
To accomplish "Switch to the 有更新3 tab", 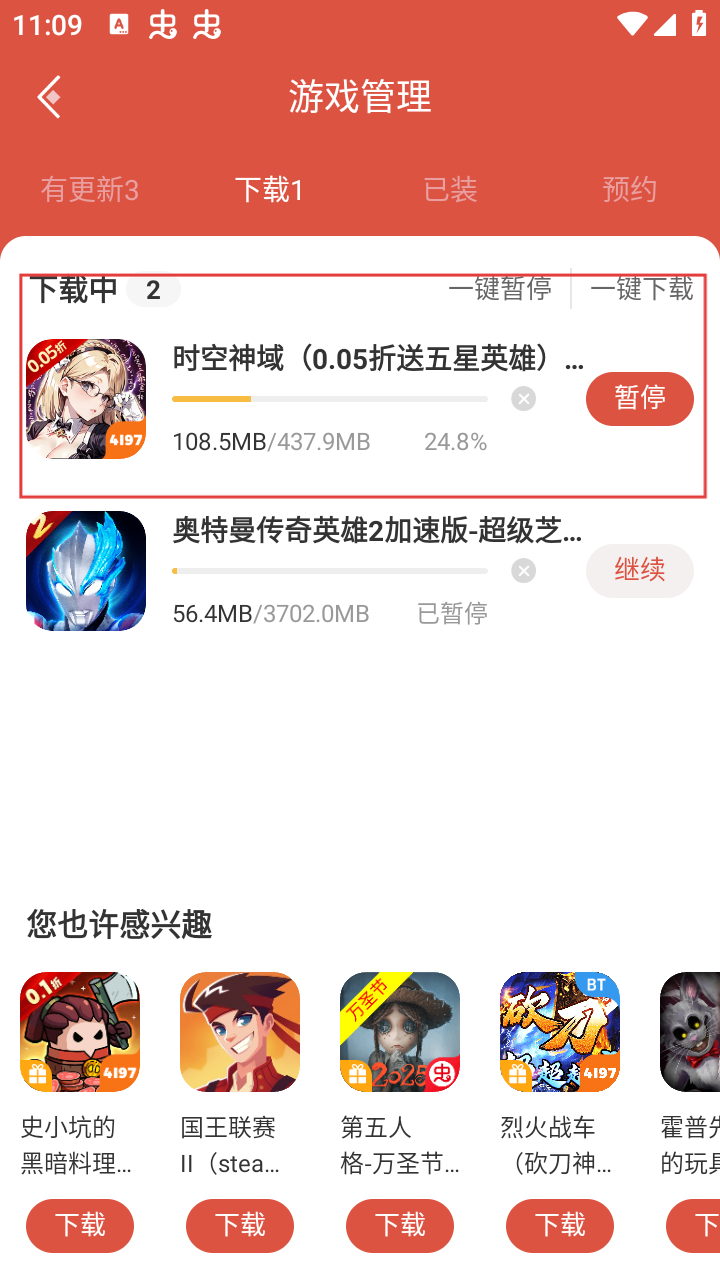I will (90, 189).
